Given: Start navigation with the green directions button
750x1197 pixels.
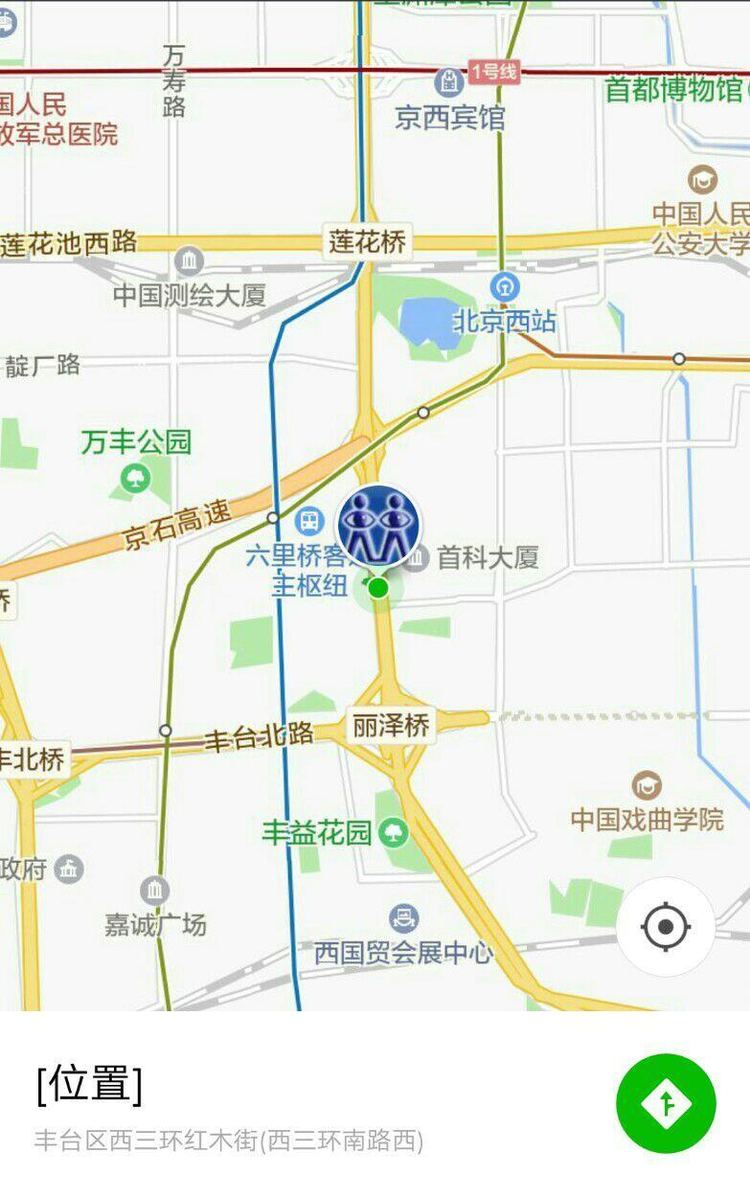Looking at the screenshot, I should pos(666,1103).
